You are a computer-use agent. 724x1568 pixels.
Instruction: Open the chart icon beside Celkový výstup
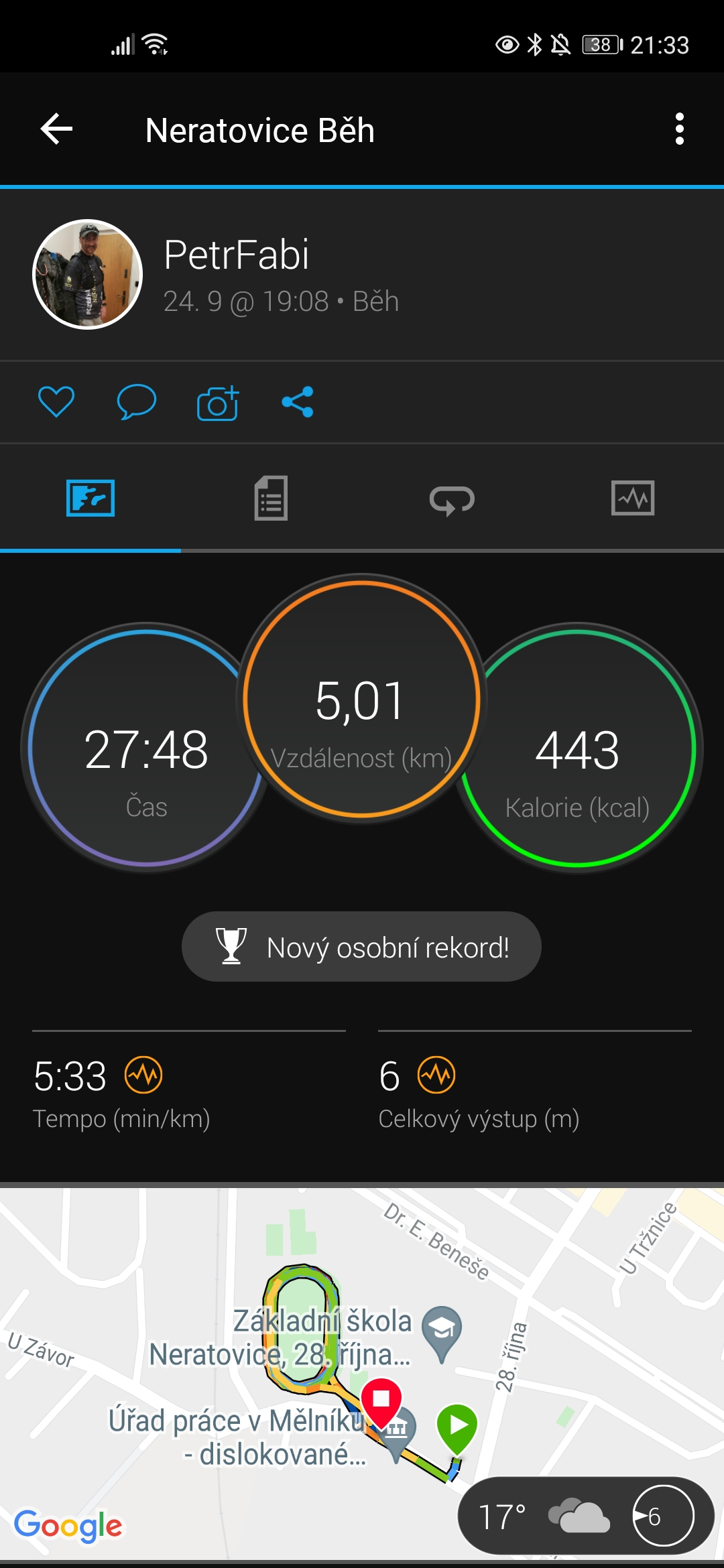click(x=436, y=1075)
